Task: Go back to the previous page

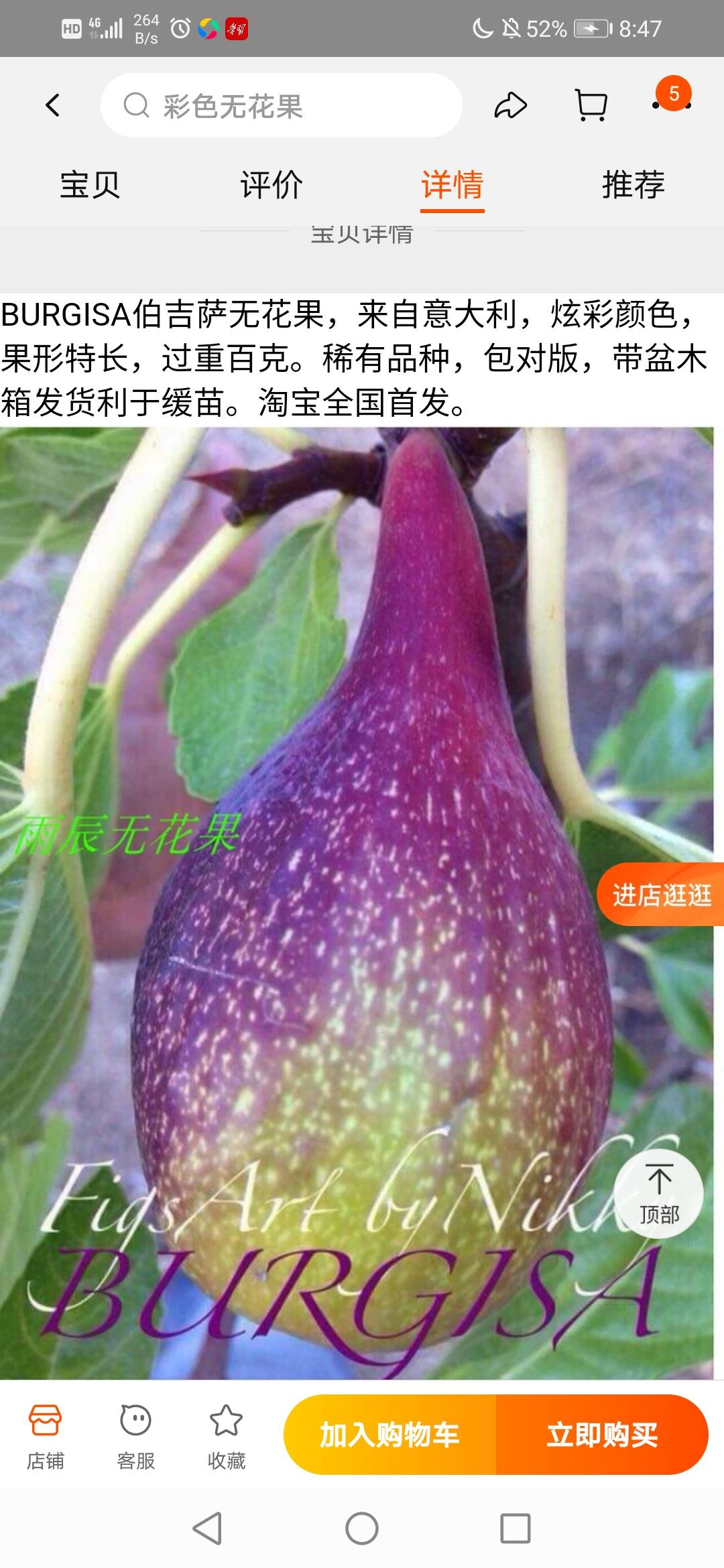Action: coord(53,105)
